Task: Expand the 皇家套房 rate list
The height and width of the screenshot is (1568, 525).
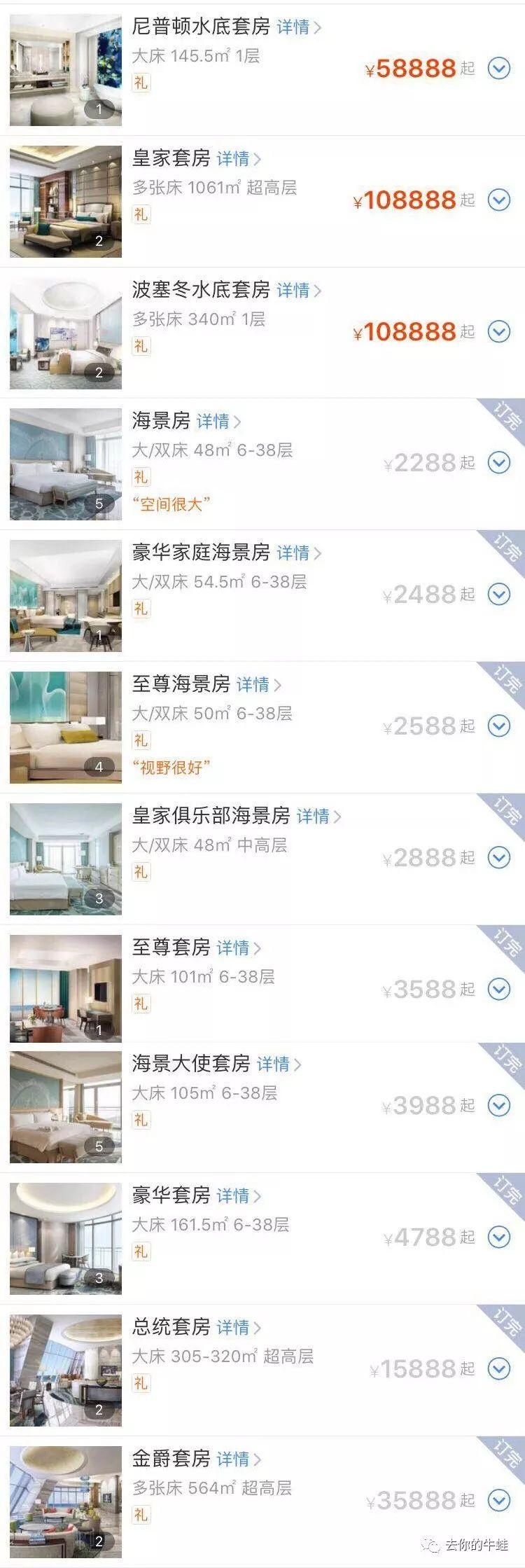Action: (x=498, y=200)
